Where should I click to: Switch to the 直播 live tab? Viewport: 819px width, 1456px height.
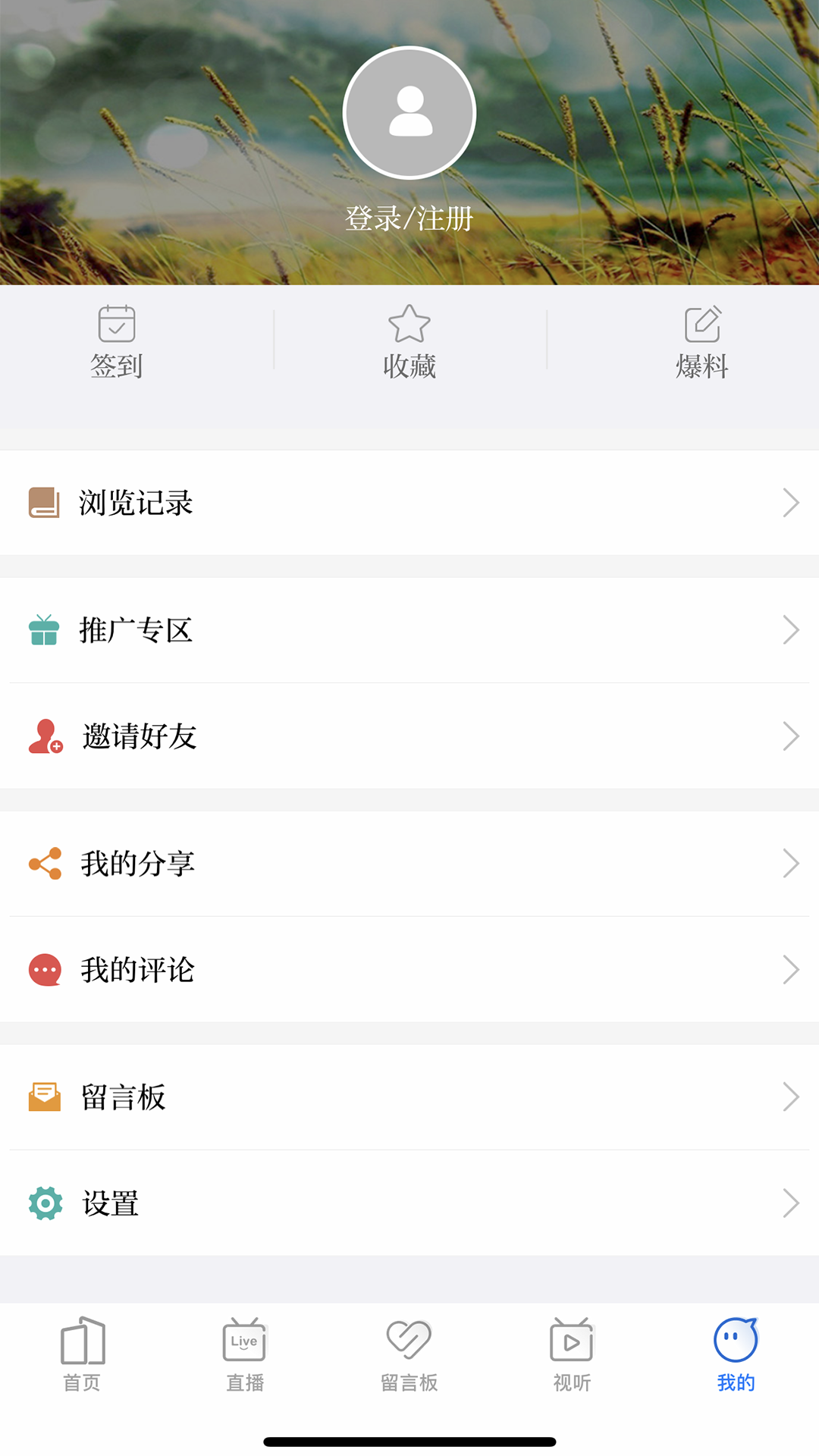pos(245,1357)
